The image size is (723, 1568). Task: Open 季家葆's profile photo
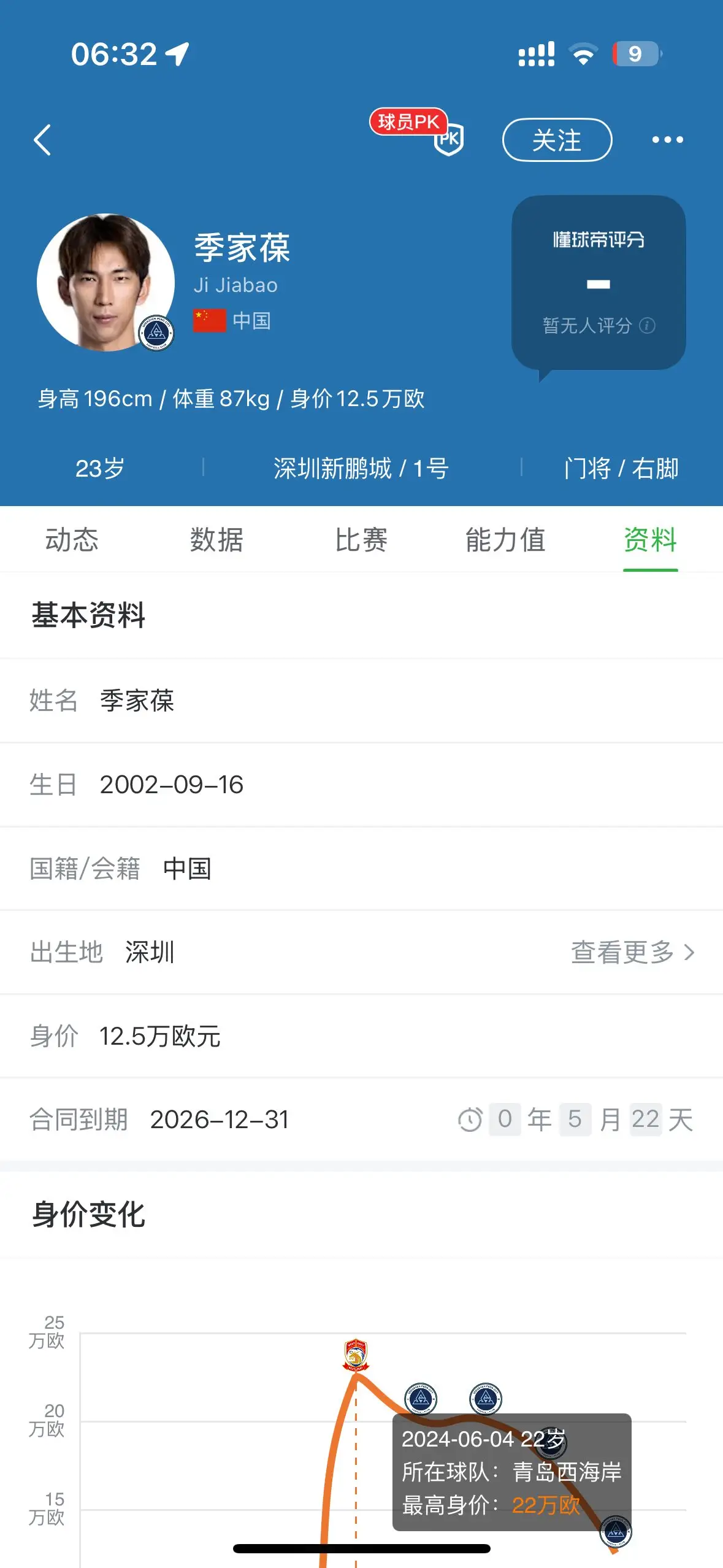coord(105,282)
